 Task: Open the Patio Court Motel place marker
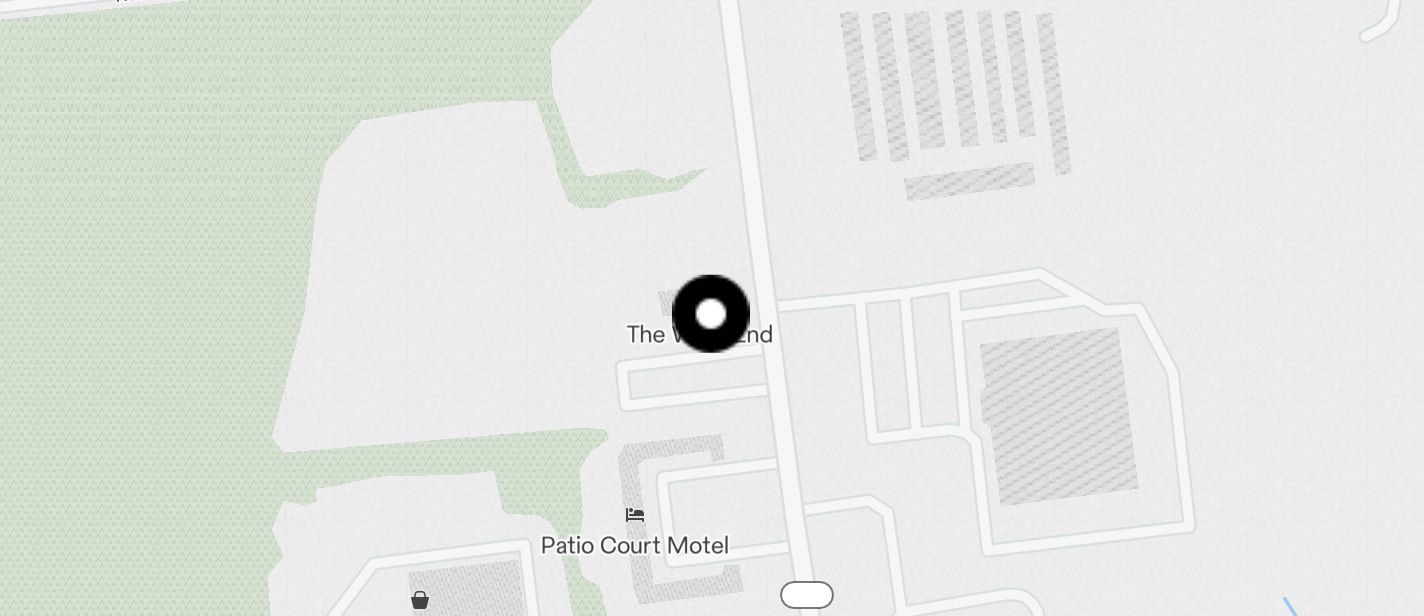coord(635,516)
